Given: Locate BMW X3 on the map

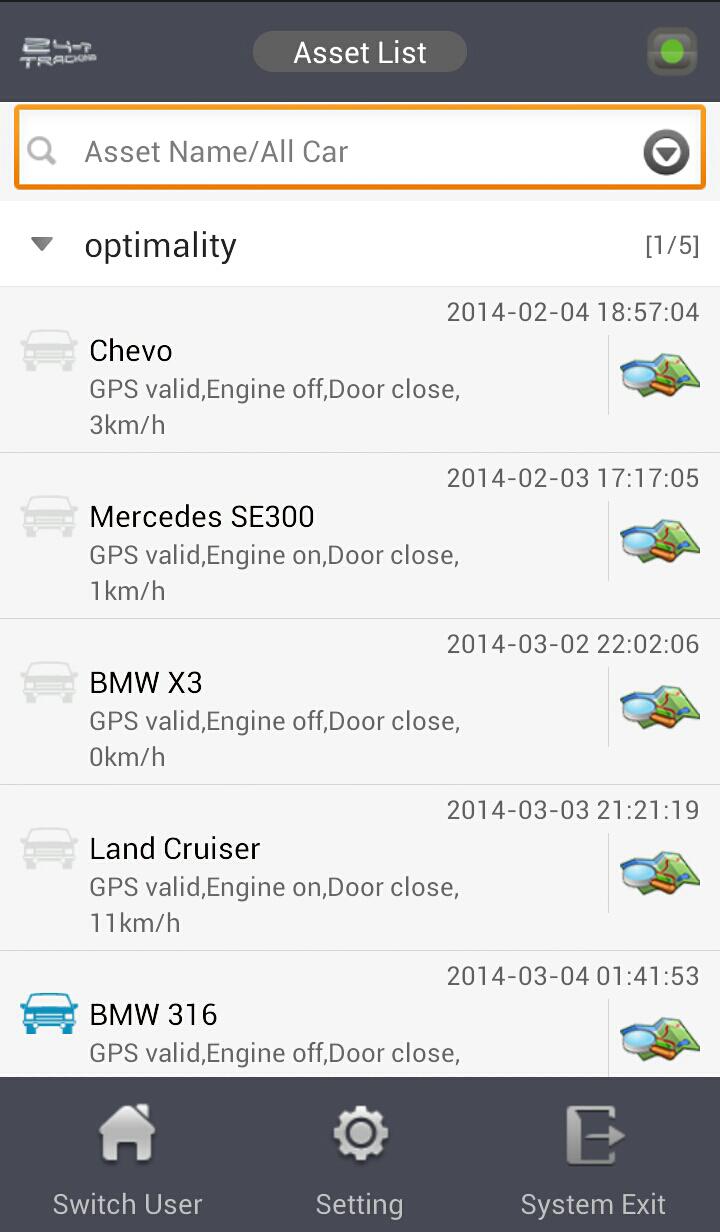Looking at the screenshot, I should coord(660,707).
